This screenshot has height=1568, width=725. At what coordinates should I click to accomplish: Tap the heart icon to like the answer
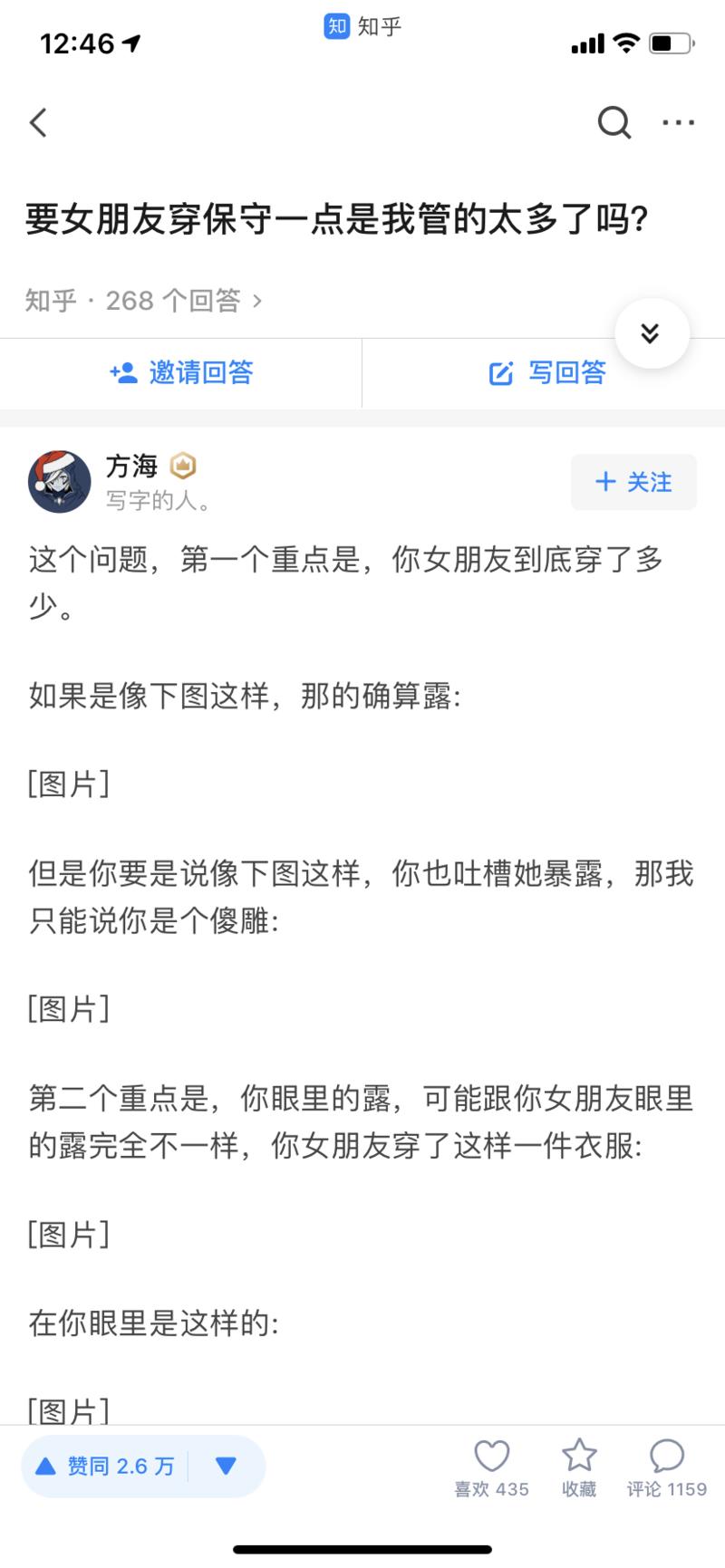[x=491, y=1456]
